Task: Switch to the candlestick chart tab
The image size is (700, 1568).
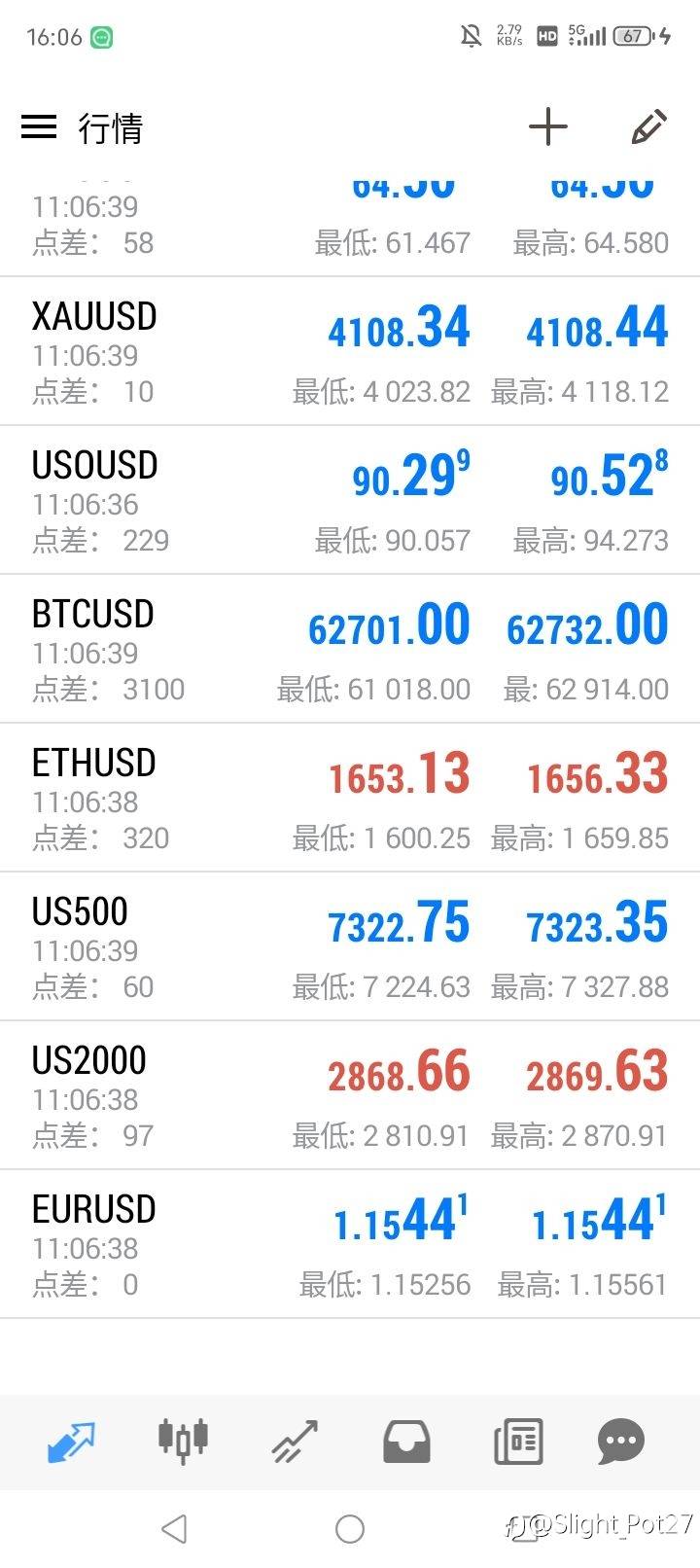Action: point(183,1440)
